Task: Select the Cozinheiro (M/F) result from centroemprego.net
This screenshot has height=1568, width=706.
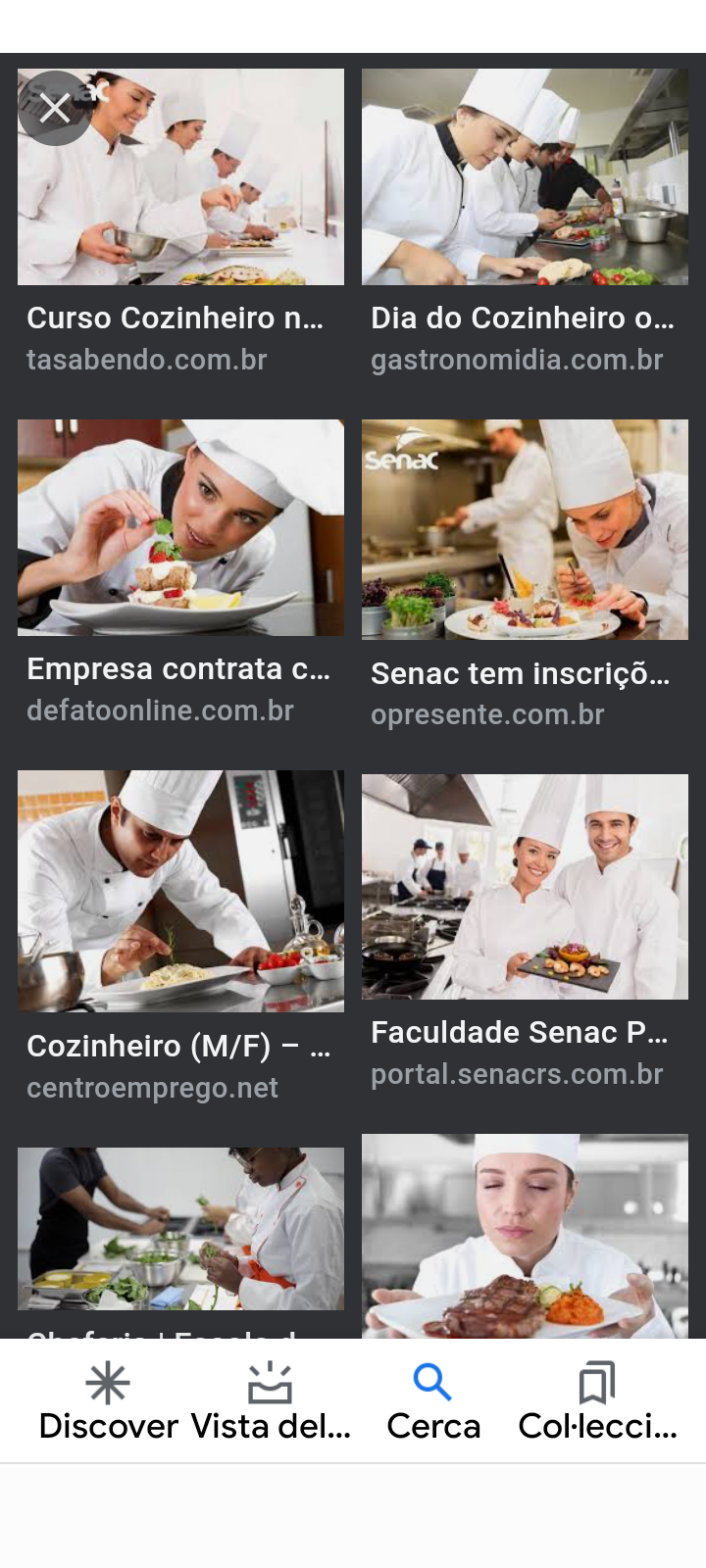Action: pos(180,891)
